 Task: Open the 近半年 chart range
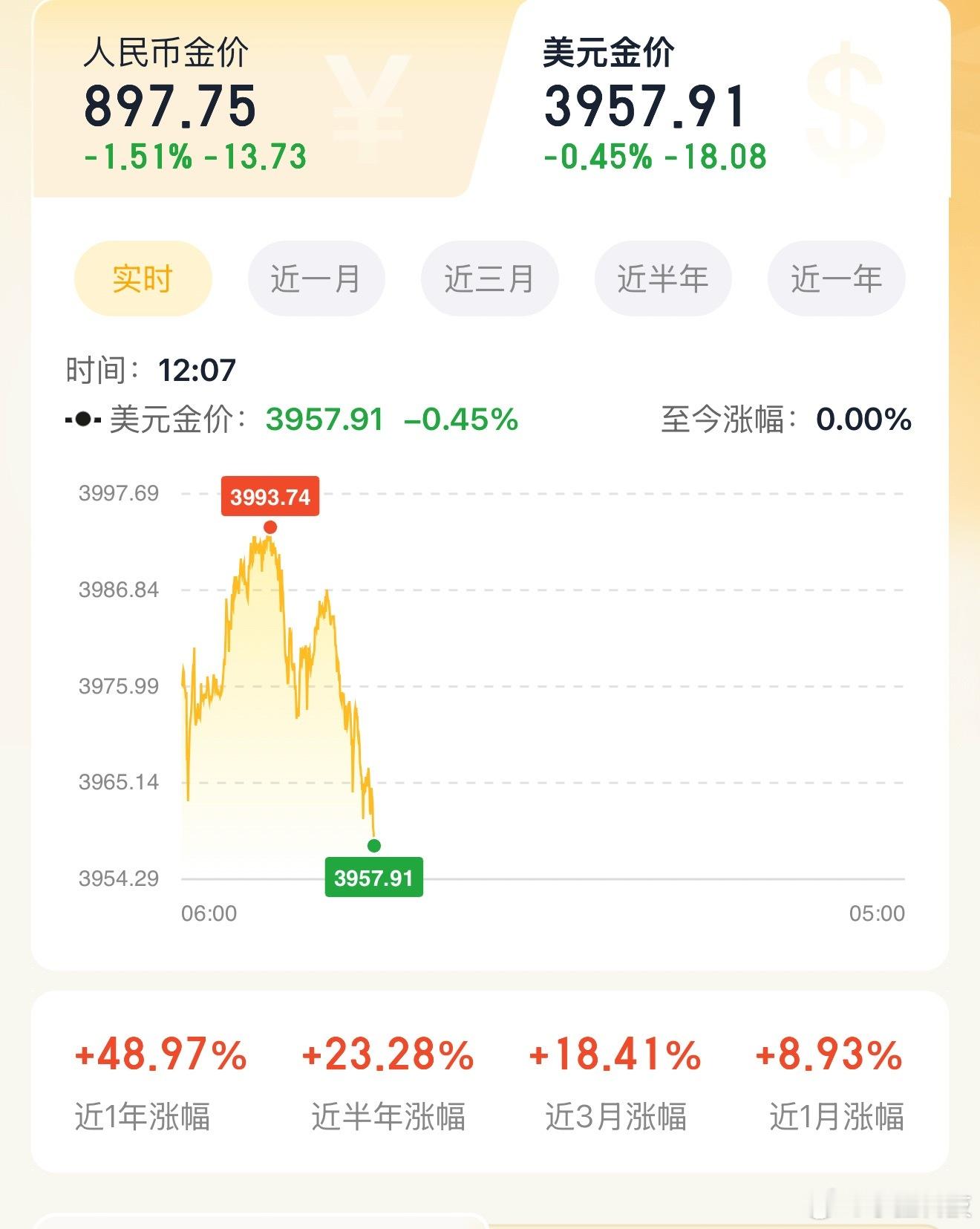click(663, 279)
